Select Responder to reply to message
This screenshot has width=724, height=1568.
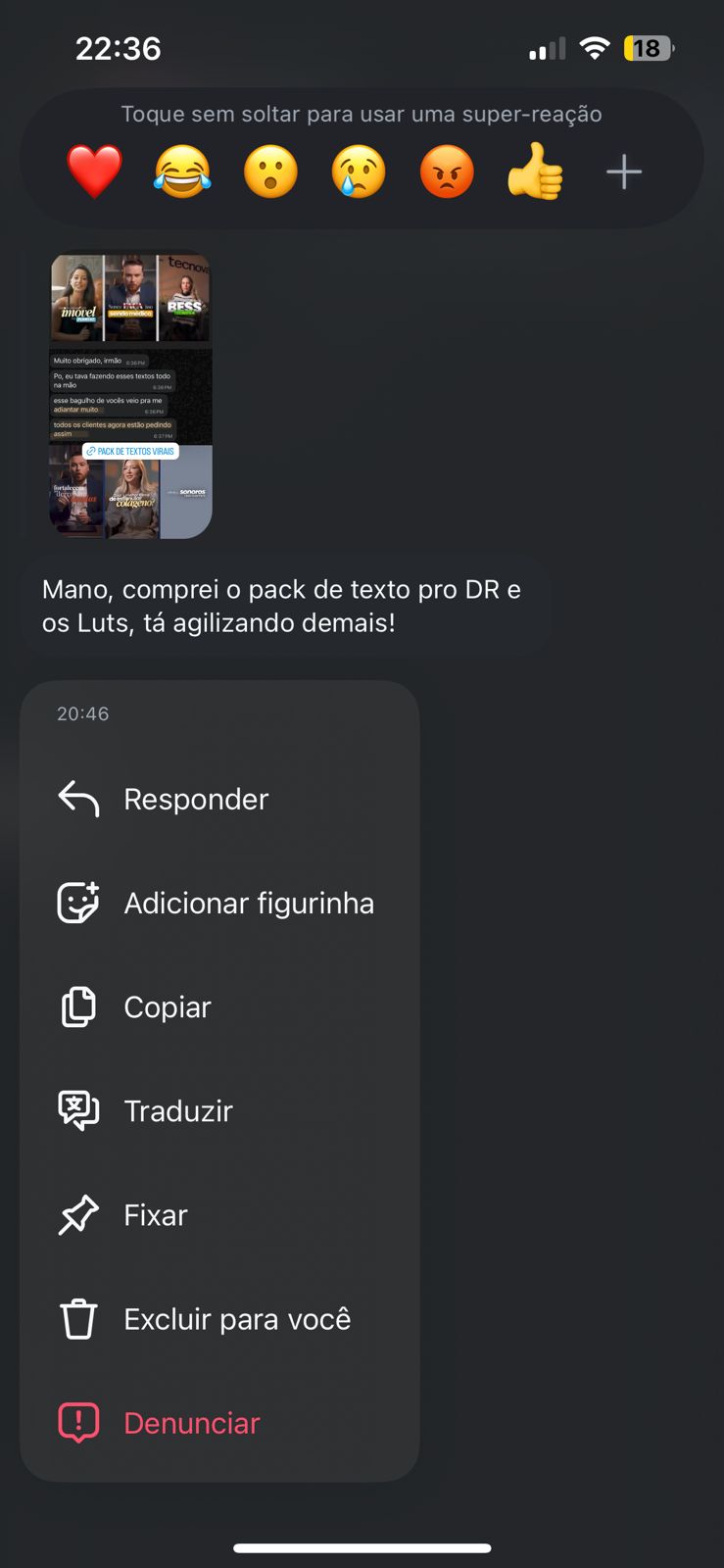[196, 799]
